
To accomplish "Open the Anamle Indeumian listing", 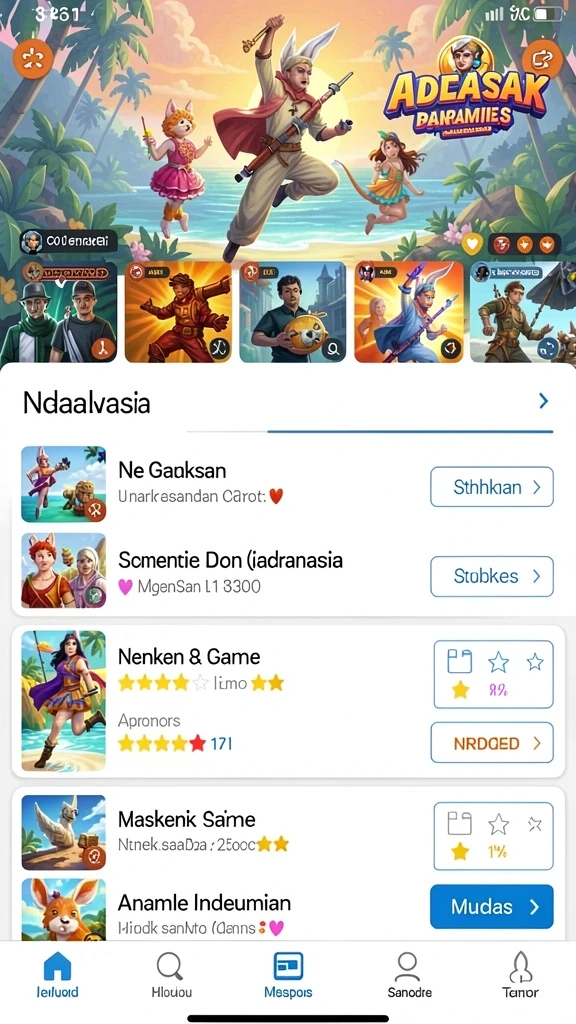I will pos(288,909).
